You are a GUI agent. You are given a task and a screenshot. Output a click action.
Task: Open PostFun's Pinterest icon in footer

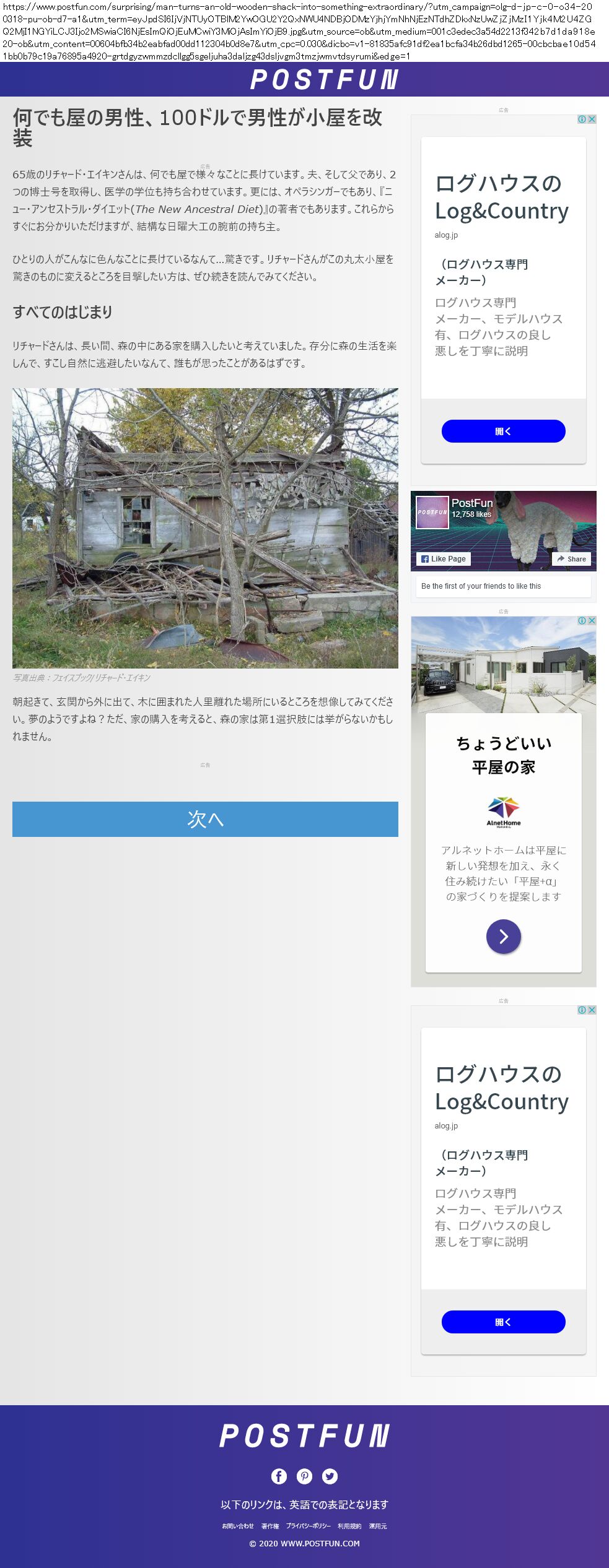pyautogui.click(x=304, y=1476)
